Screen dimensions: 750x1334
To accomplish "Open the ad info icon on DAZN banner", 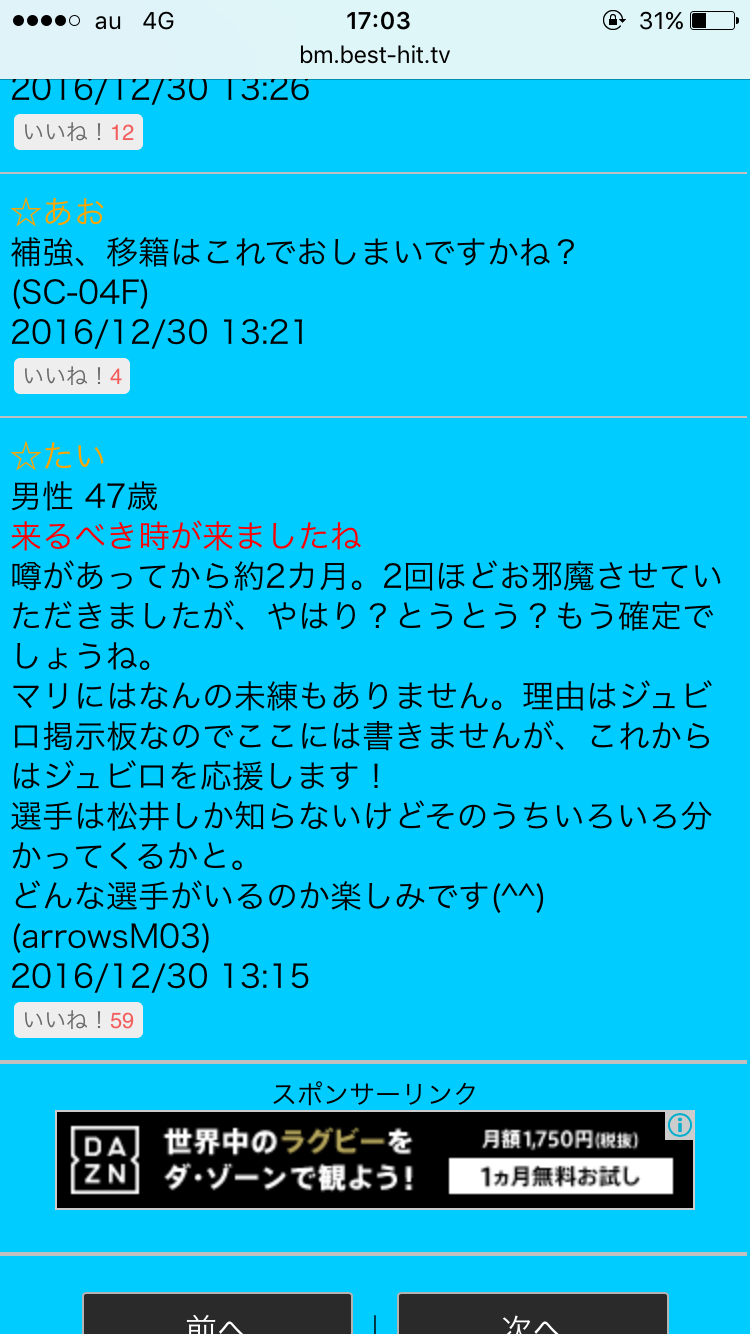I will (680, 1125).
